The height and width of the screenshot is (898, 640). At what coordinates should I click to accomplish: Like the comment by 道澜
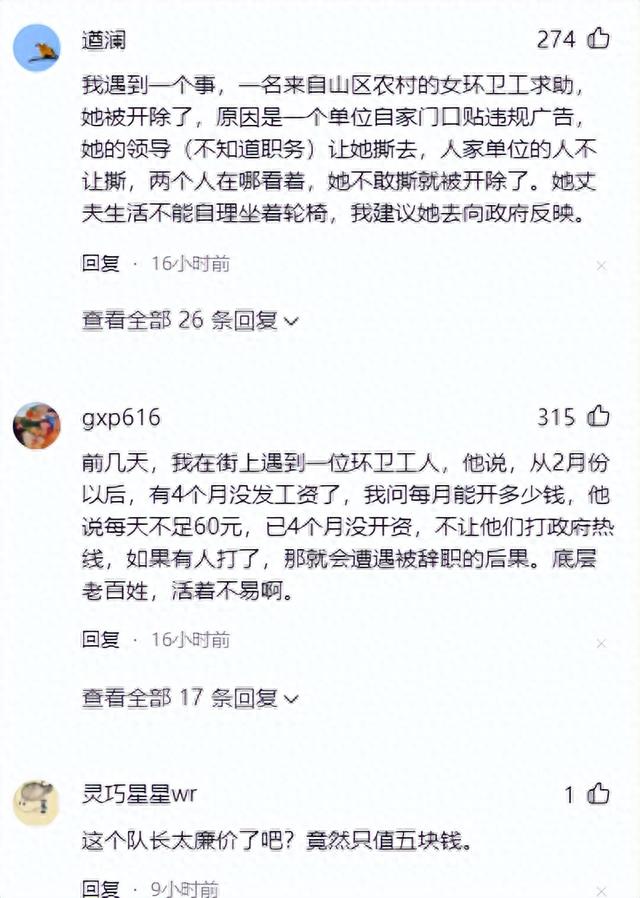tap(598, 40)
